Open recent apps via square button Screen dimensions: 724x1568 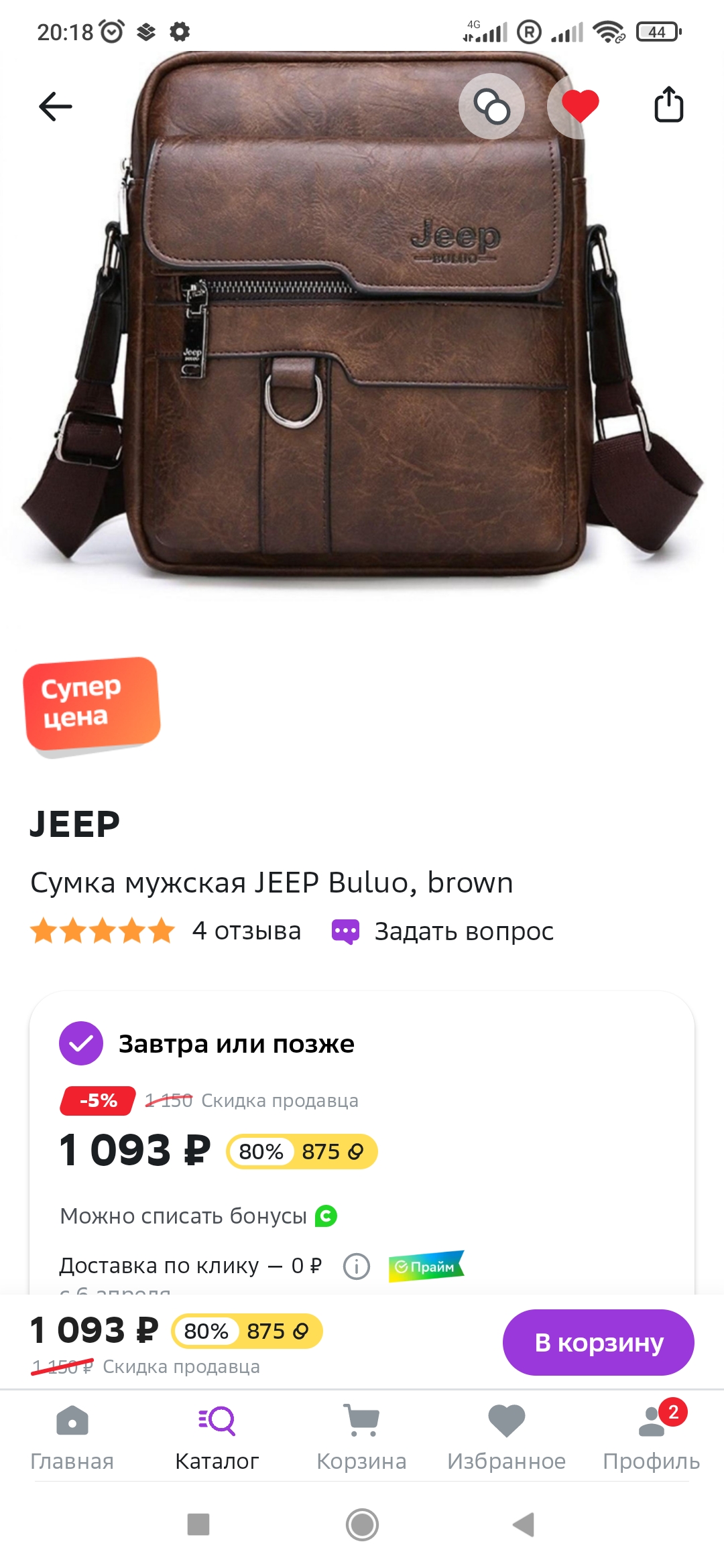(198, 1524)
